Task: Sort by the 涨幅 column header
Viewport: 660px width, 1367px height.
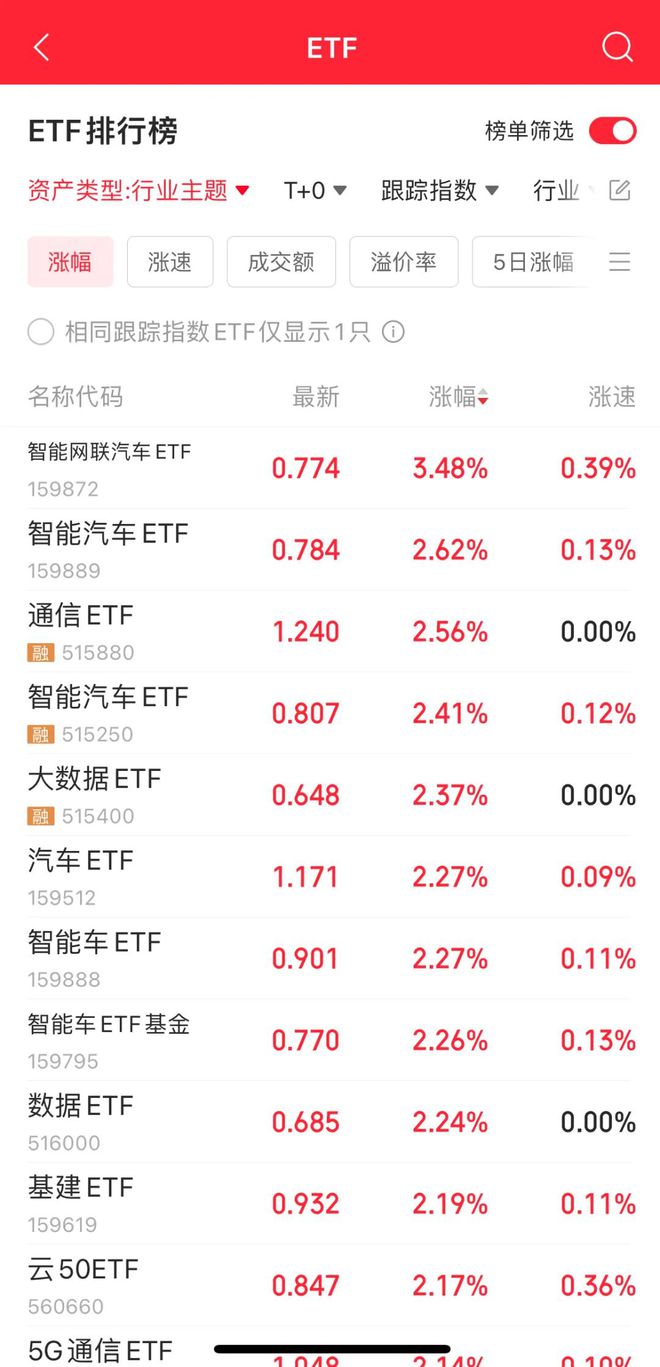Action: tap(459, 397)
